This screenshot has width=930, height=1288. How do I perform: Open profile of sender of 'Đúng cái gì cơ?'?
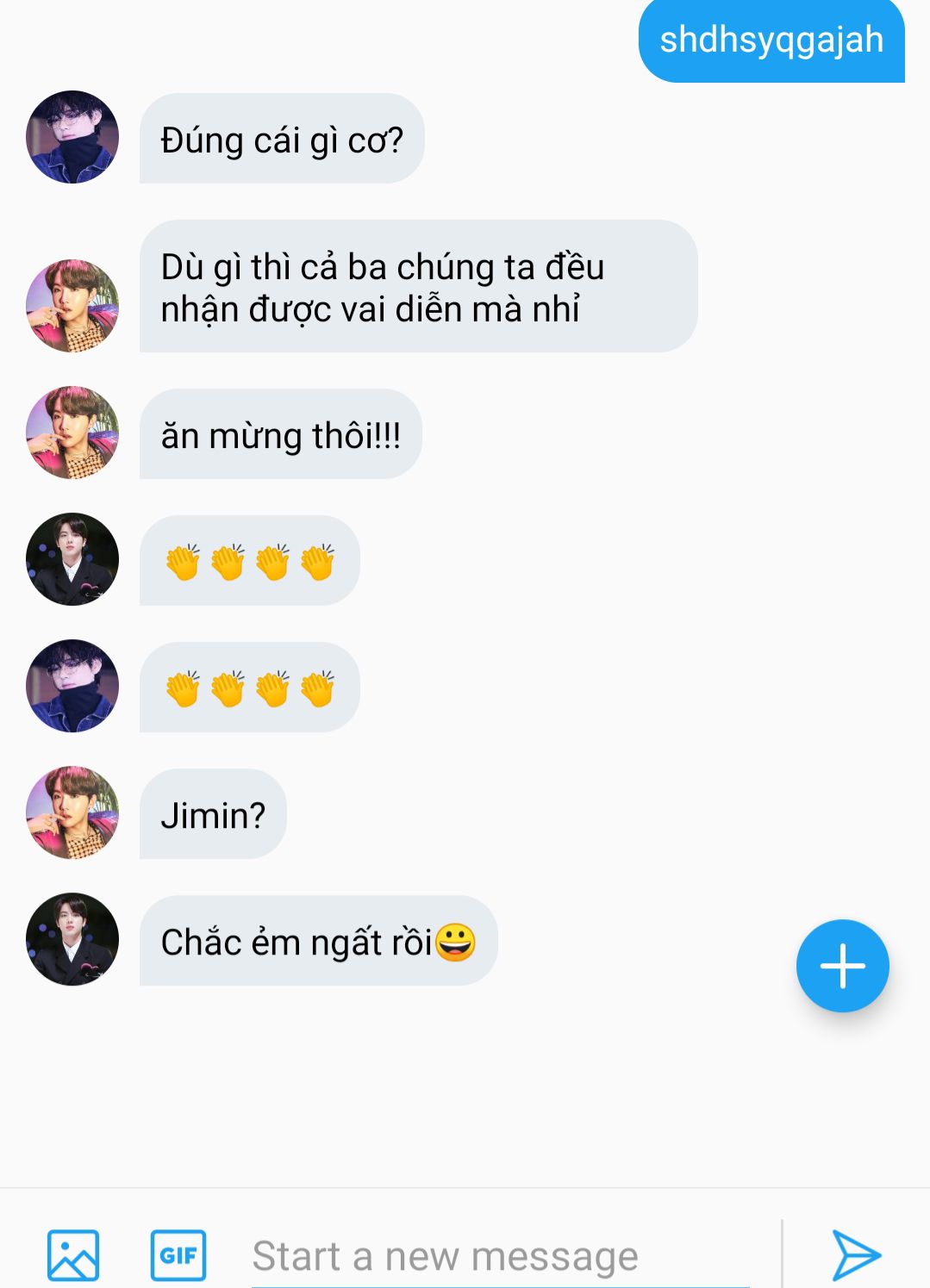point(72,137)
